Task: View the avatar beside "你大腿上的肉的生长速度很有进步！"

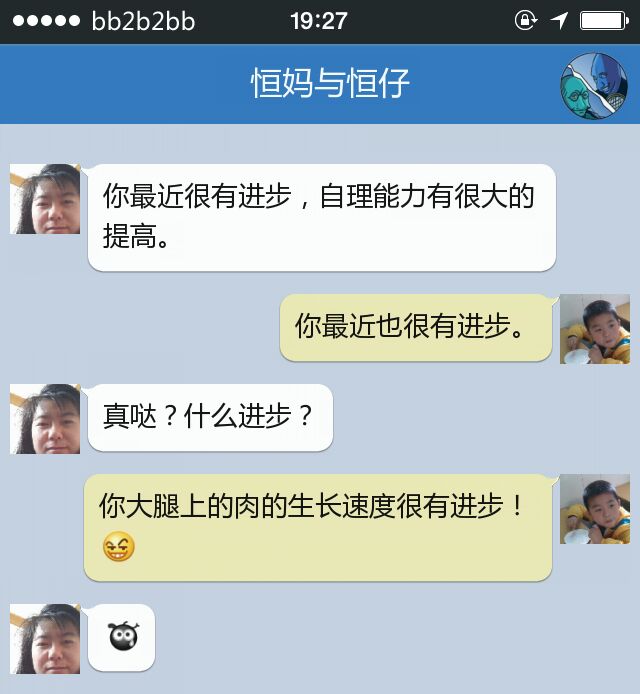Action: 594,509
